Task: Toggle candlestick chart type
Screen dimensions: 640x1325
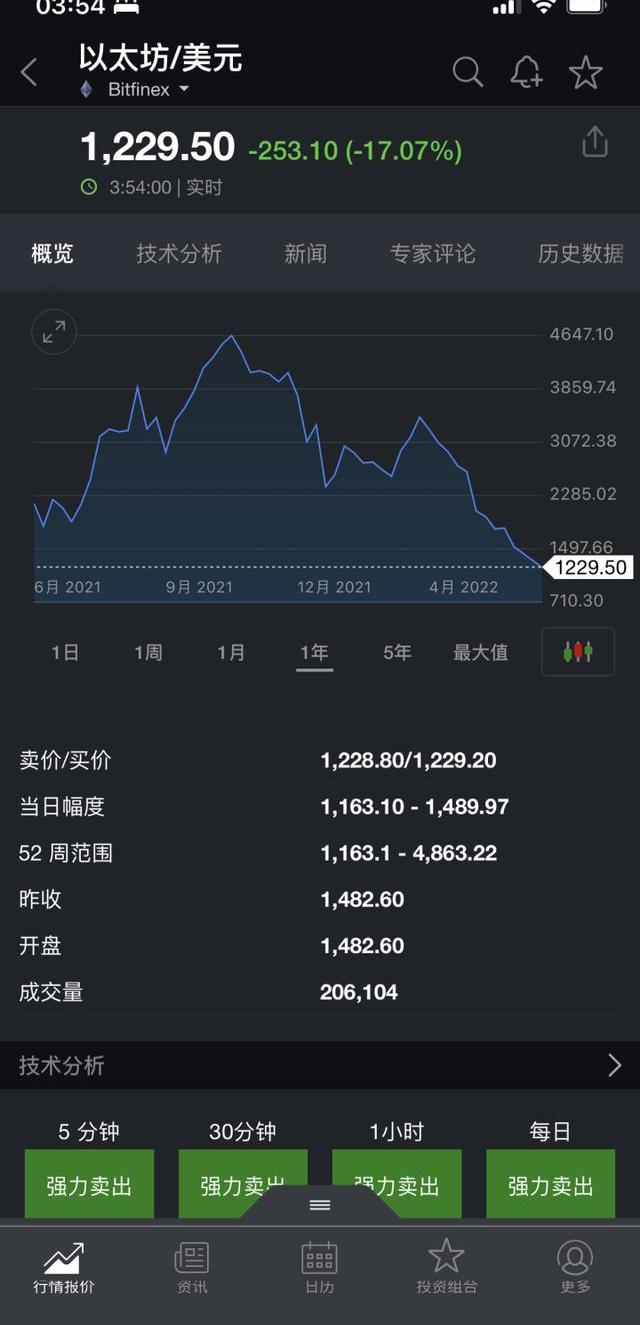Action: [x=577, y=652]
